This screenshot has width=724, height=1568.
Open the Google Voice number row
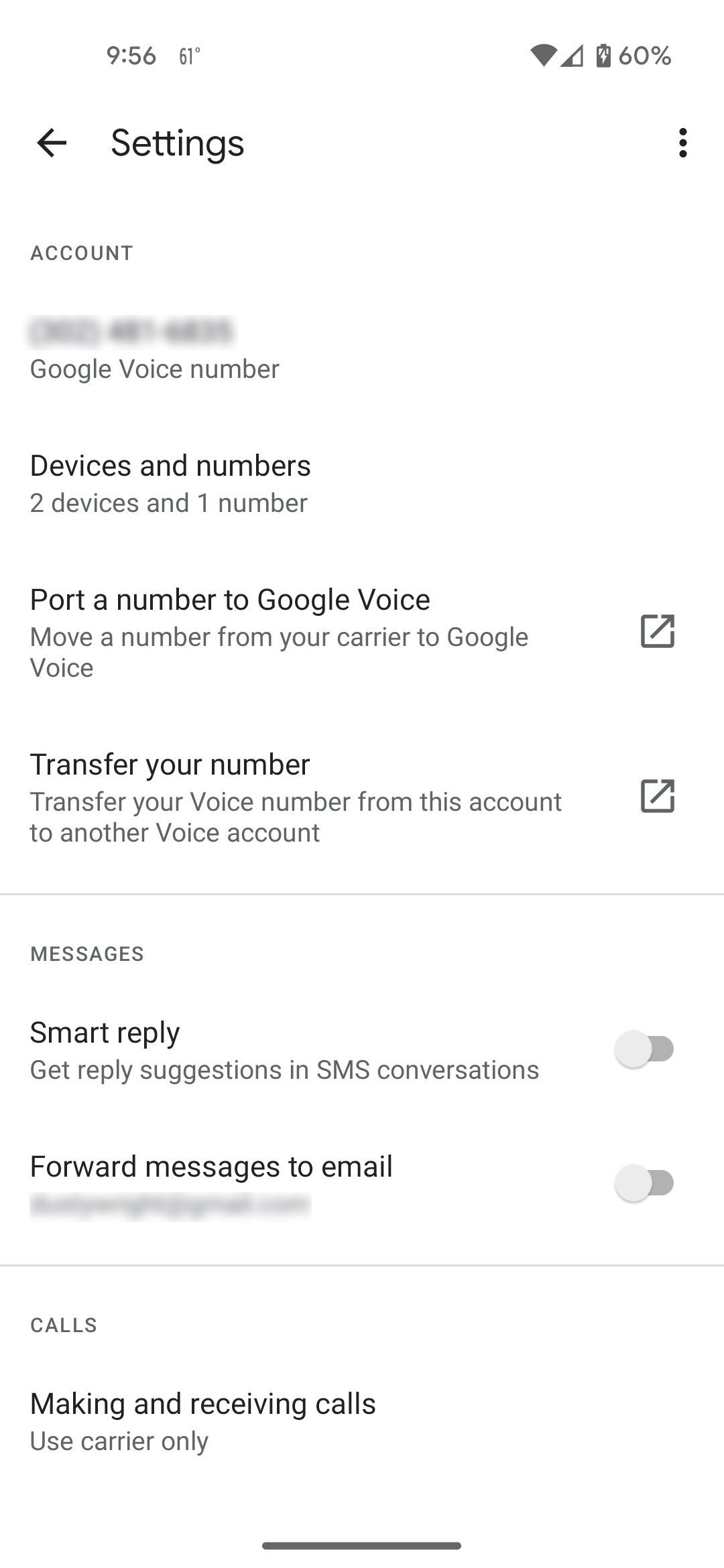154,350
